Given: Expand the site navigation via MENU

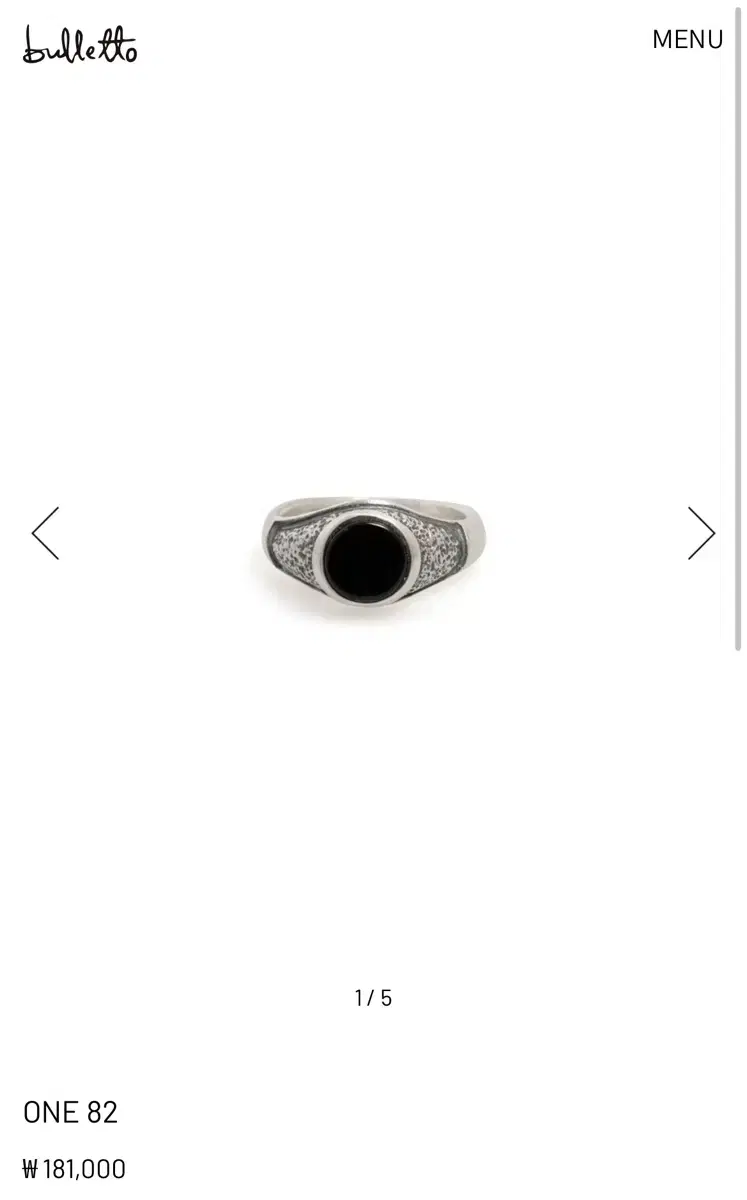Looking at the screenshot, I should (x=687, y=39).
